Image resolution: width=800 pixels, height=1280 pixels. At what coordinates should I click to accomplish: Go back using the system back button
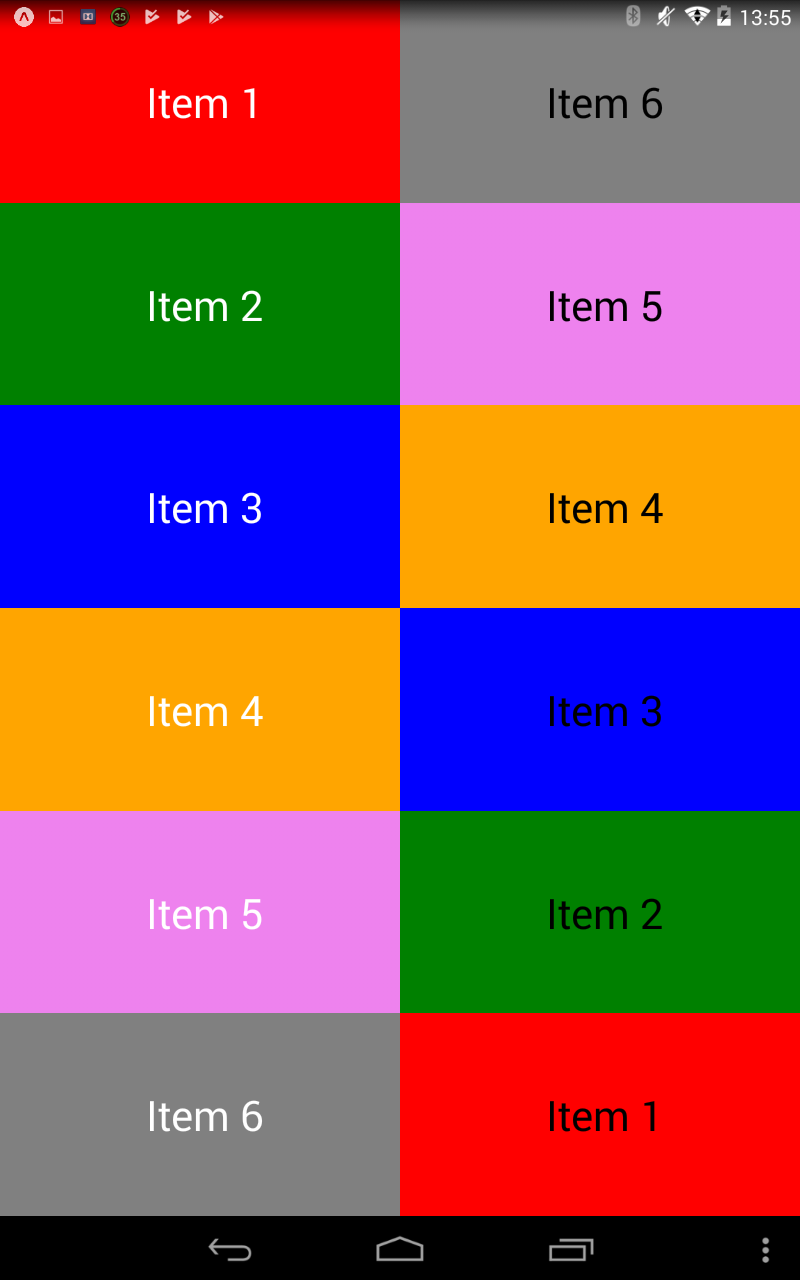(x=230, y=1249)
